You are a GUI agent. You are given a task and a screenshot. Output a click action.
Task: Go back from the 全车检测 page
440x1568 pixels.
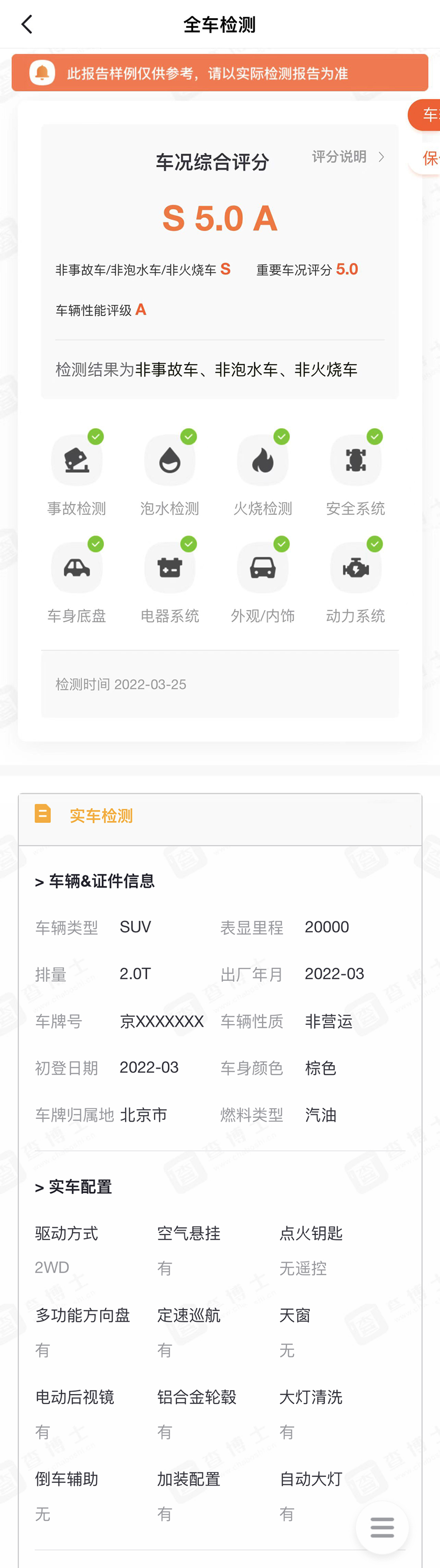point(27,25)
